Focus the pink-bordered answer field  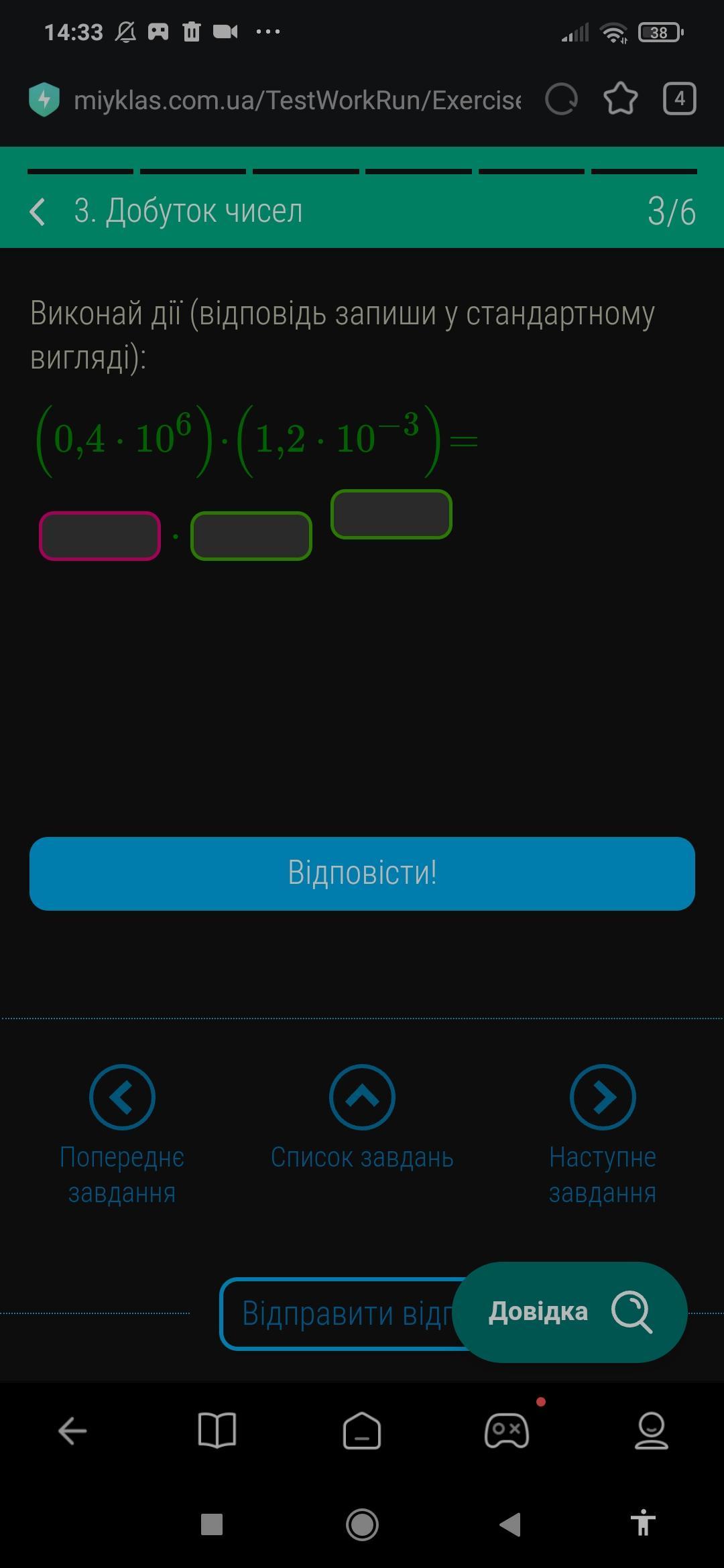100,536
